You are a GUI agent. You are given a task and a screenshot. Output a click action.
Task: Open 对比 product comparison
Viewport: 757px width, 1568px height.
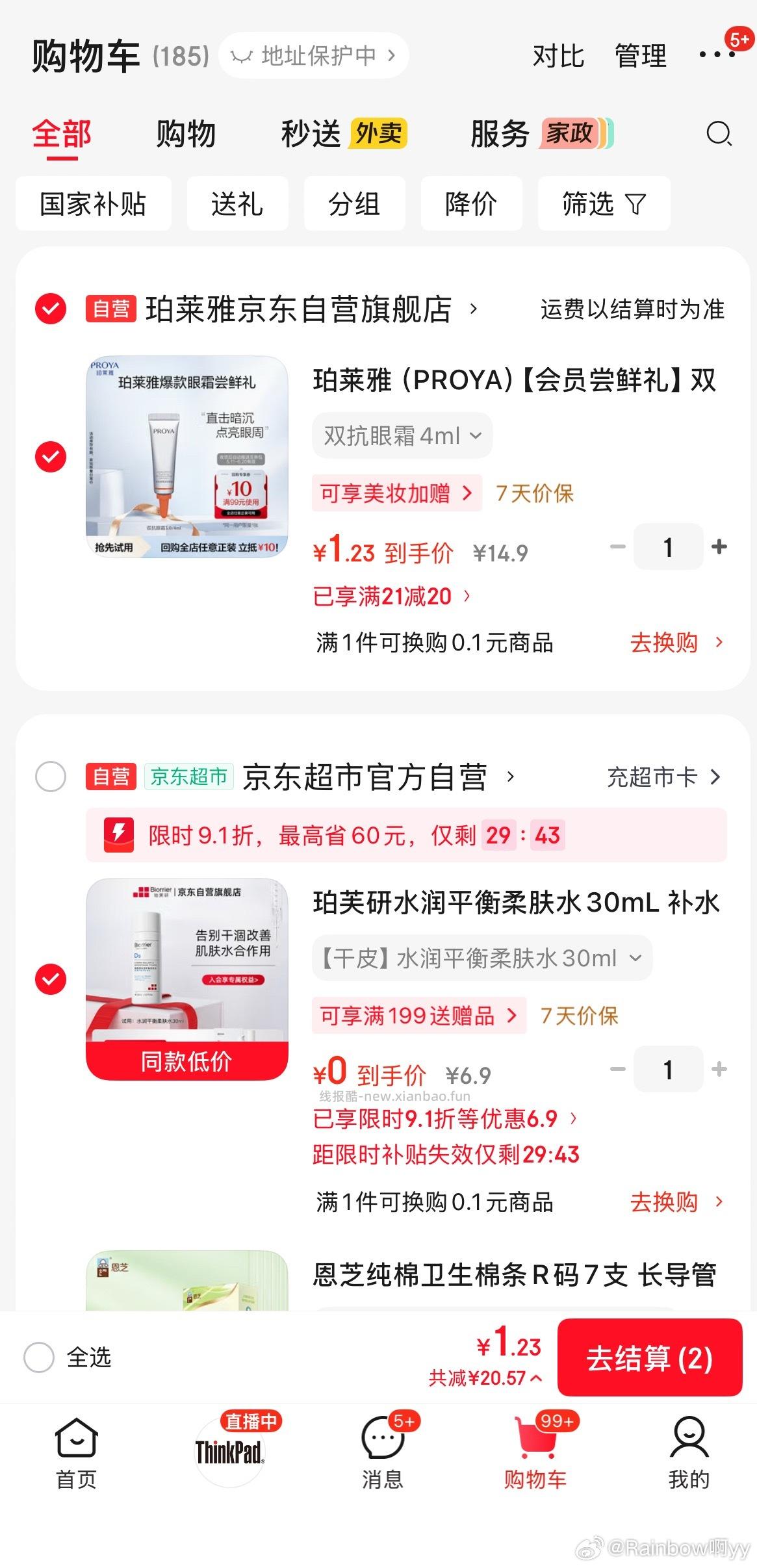558,56
